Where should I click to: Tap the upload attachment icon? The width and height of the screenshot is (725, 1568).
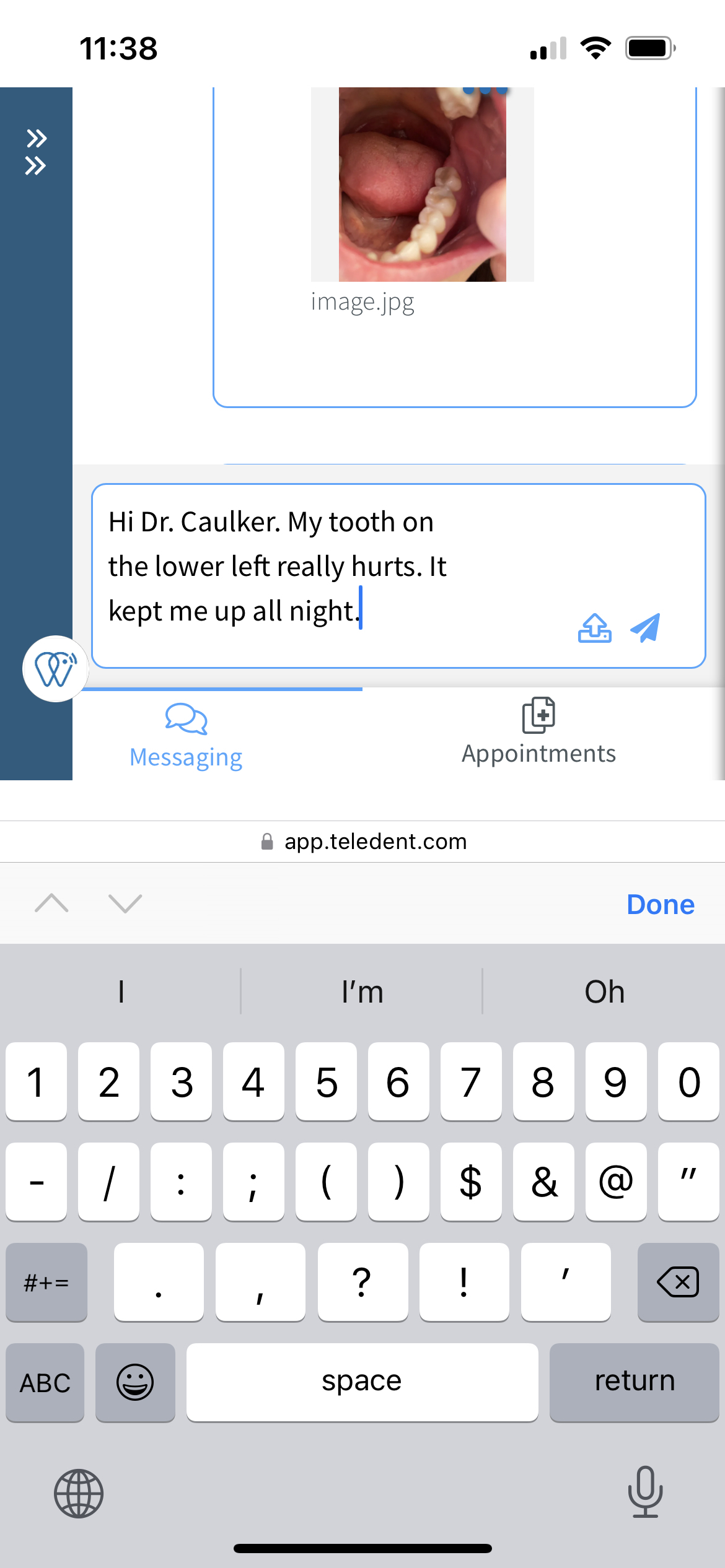pyautogui.click(x=594, y=628)
